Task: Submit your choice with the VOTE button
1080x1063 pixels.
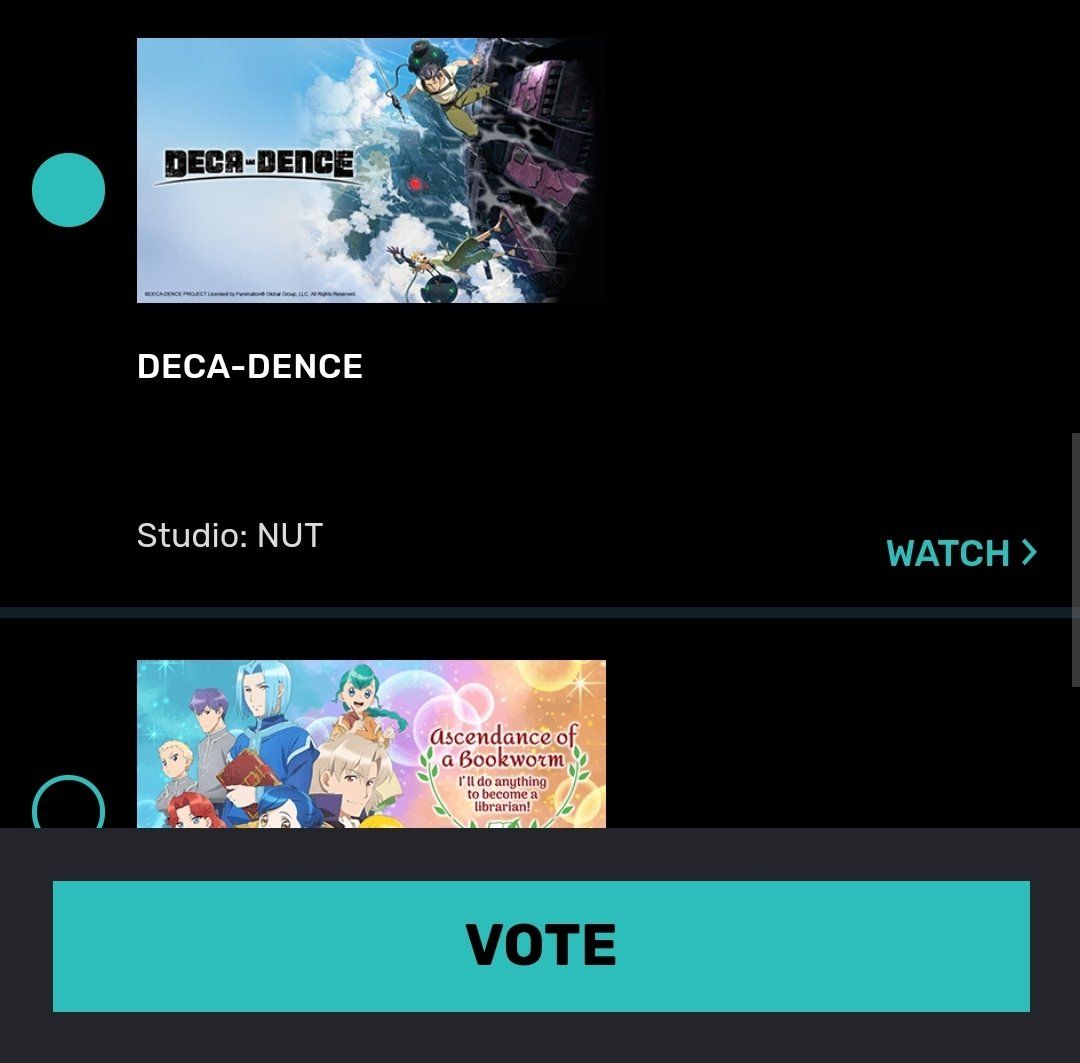Action: point(541,946)
